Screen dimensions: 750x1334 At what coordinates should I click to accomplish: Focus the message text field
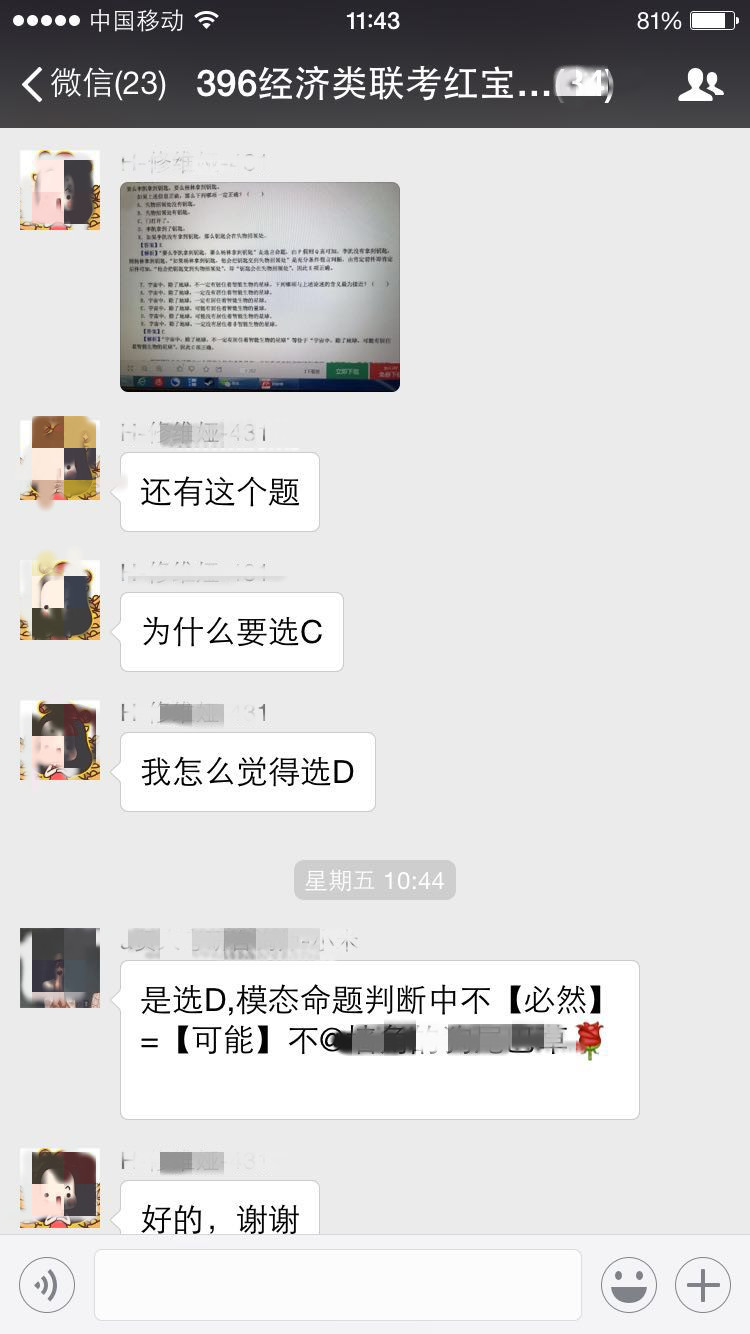pyautogui.click(x=337, y=1285)
